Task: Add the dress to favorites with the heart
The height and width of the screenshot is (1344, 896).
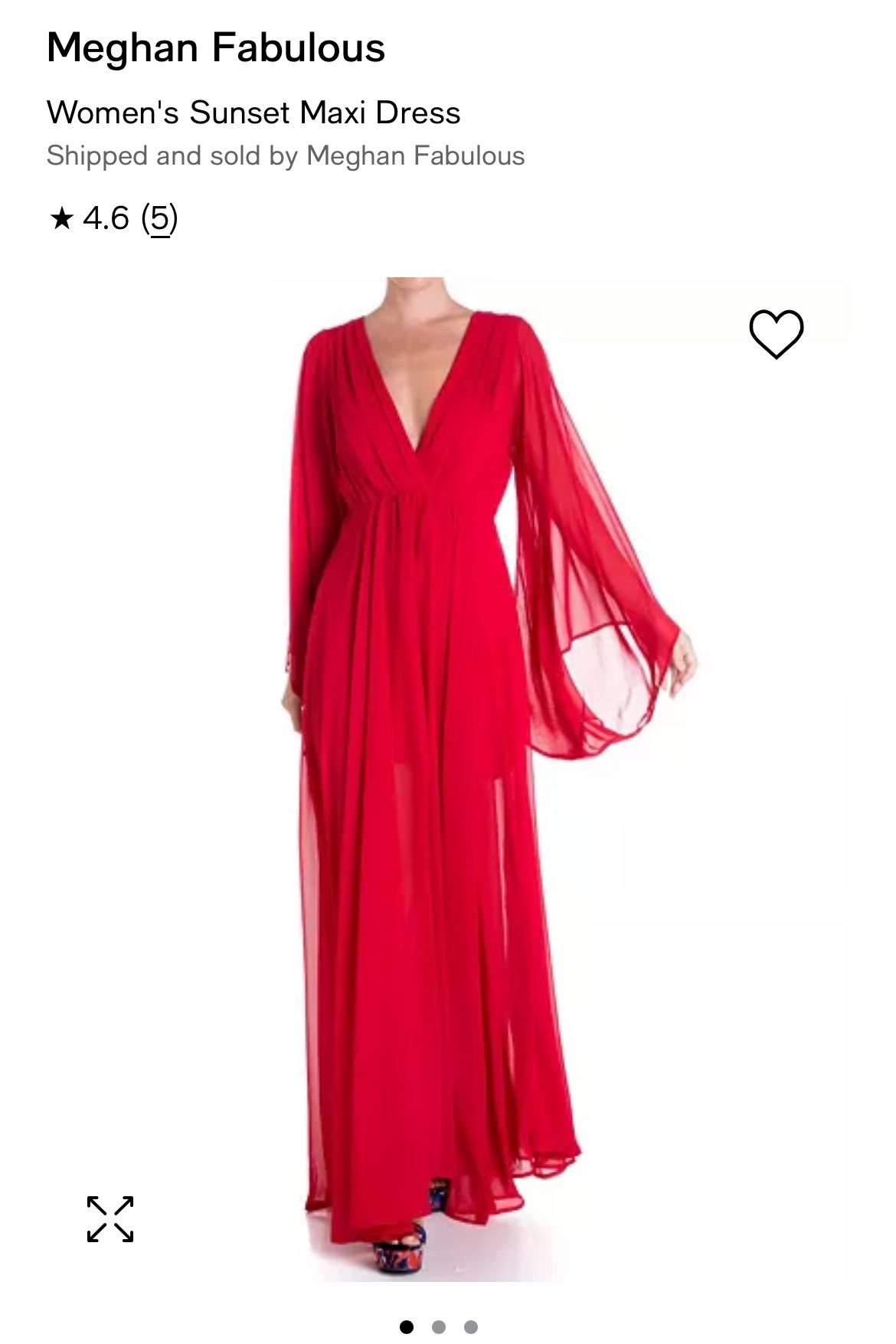Action: click(776, 335)
